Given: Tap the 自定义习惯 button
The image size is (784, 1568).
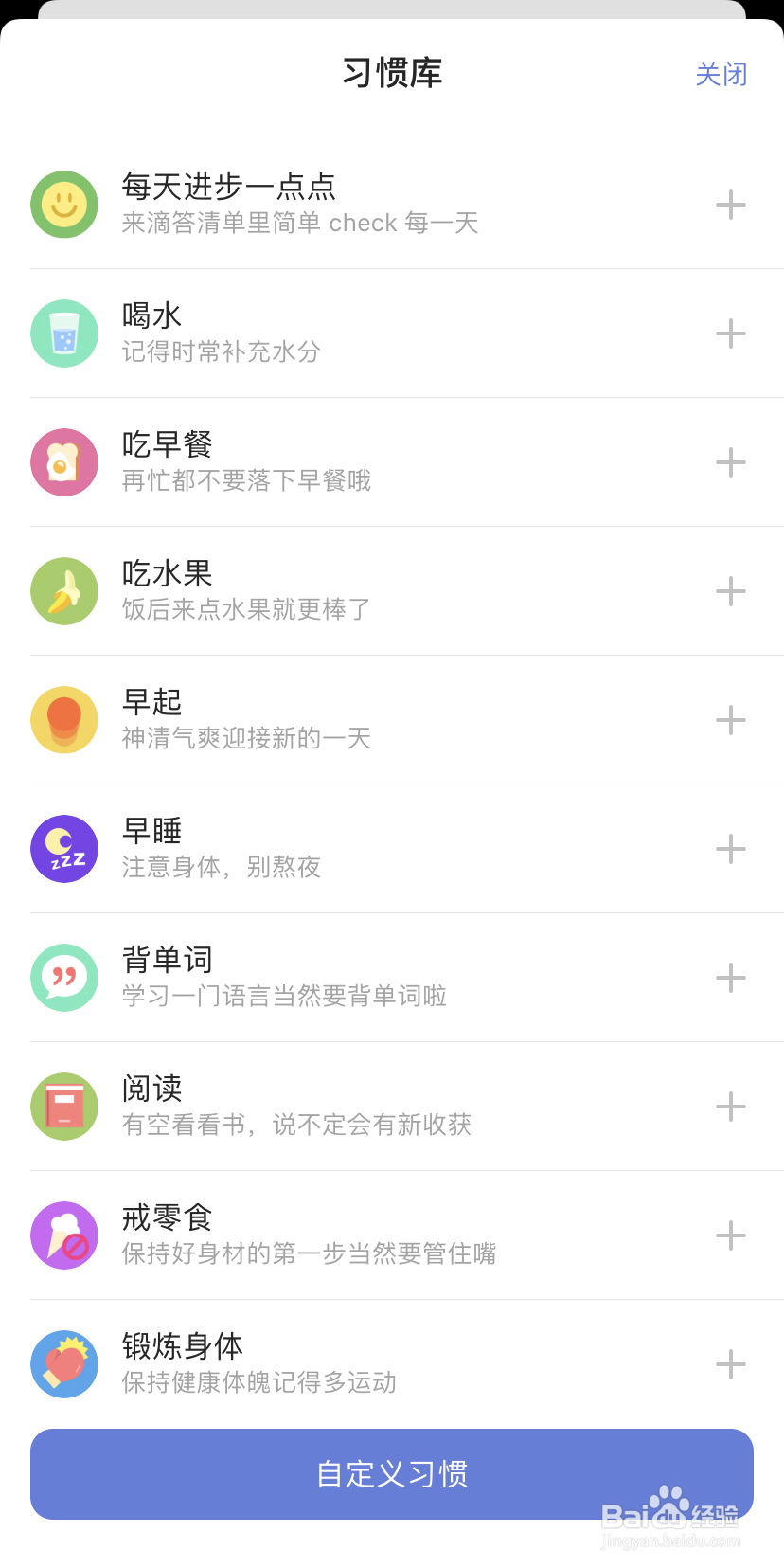Looking at the screenshot, I should click(391, 1473).
